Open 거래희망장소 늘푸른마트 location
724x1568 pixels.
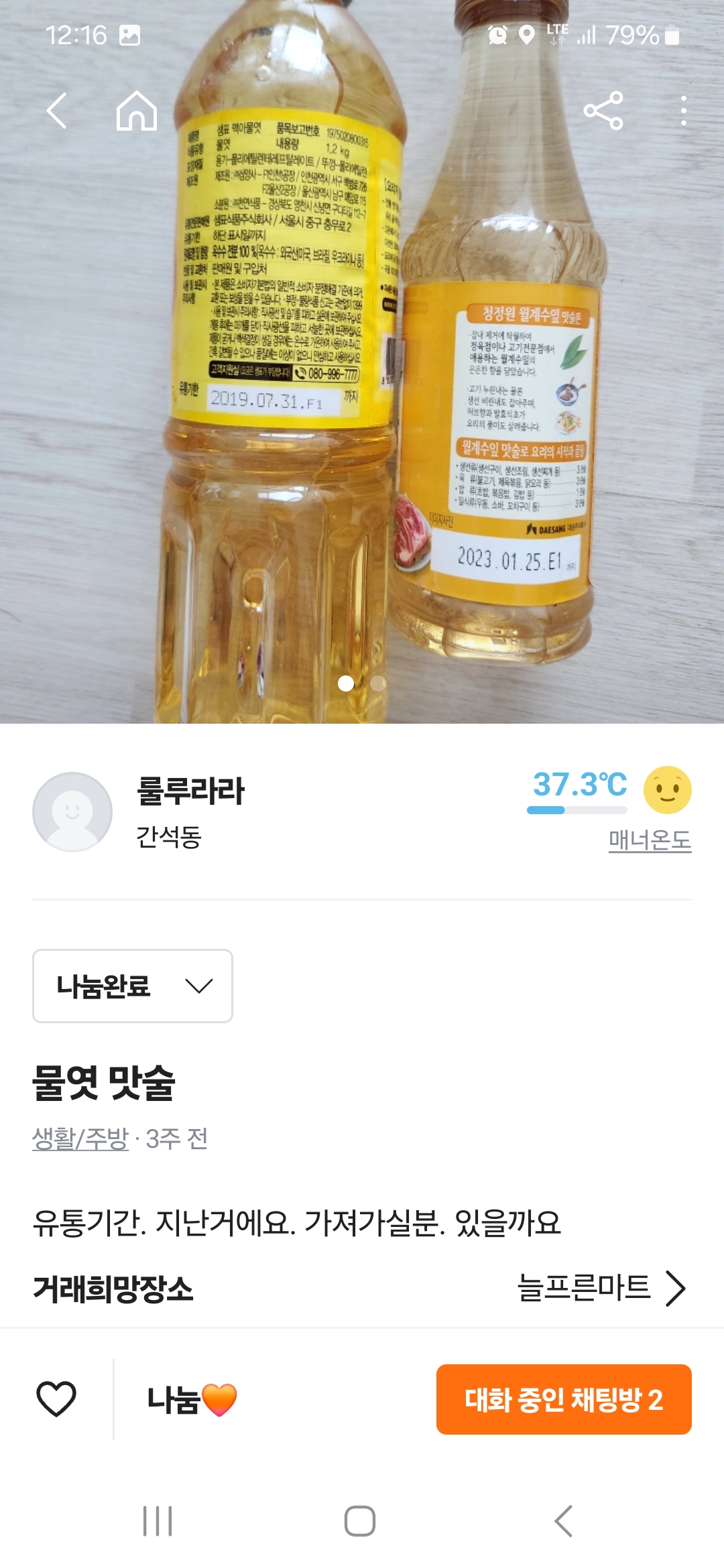point(601,1288)
